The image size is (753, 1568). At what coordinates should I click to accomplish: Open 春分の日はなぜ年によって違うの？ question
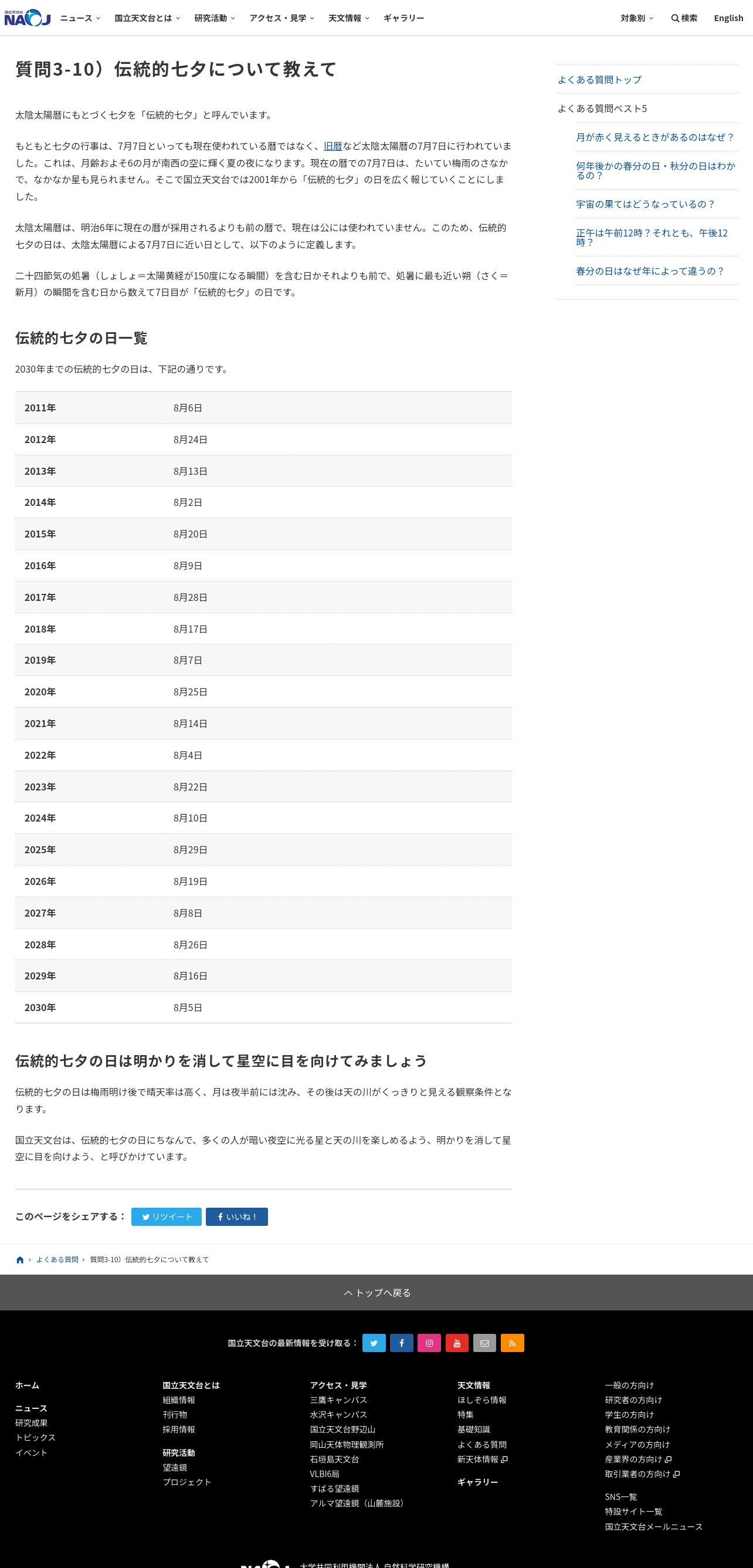pos(650,271)
